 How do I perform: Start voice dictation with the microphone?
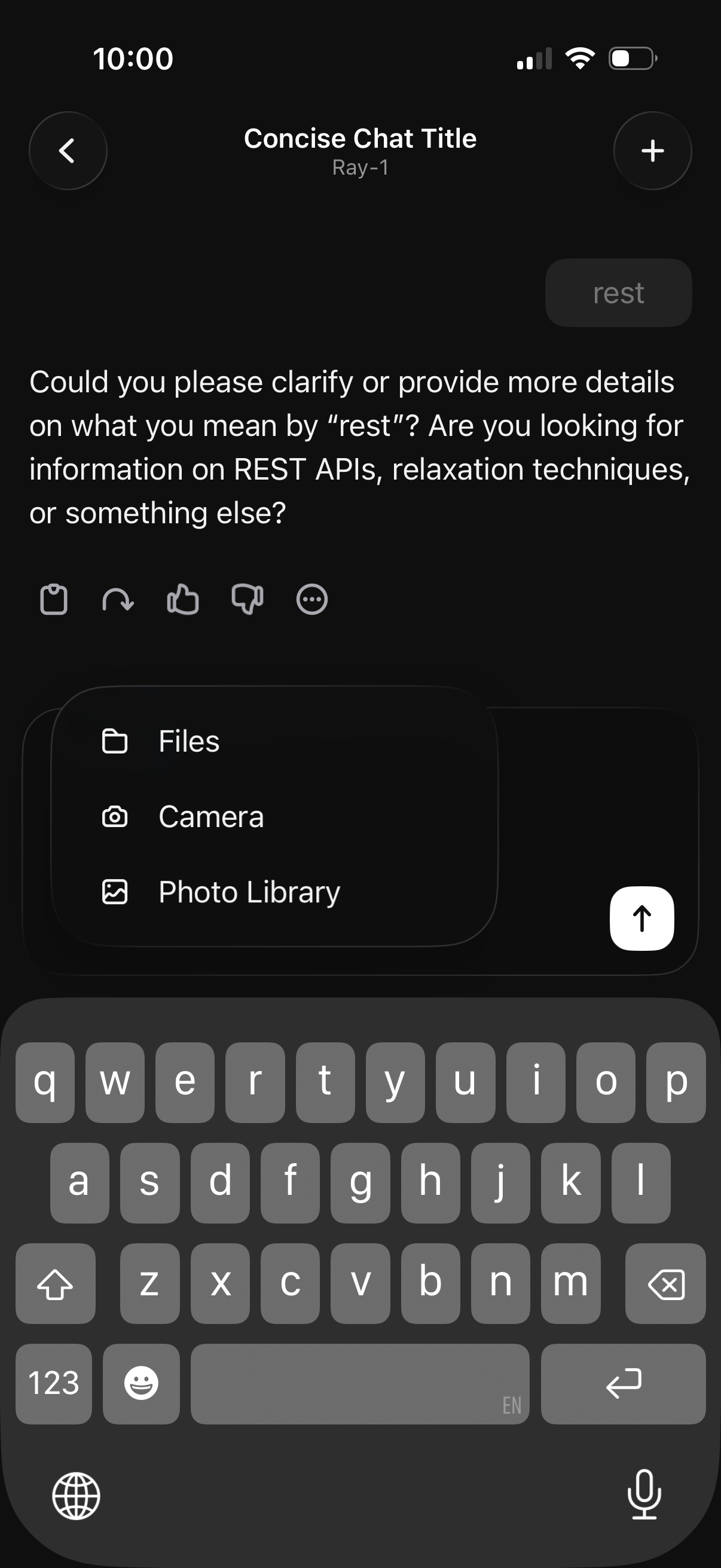tap(644, 1495)
